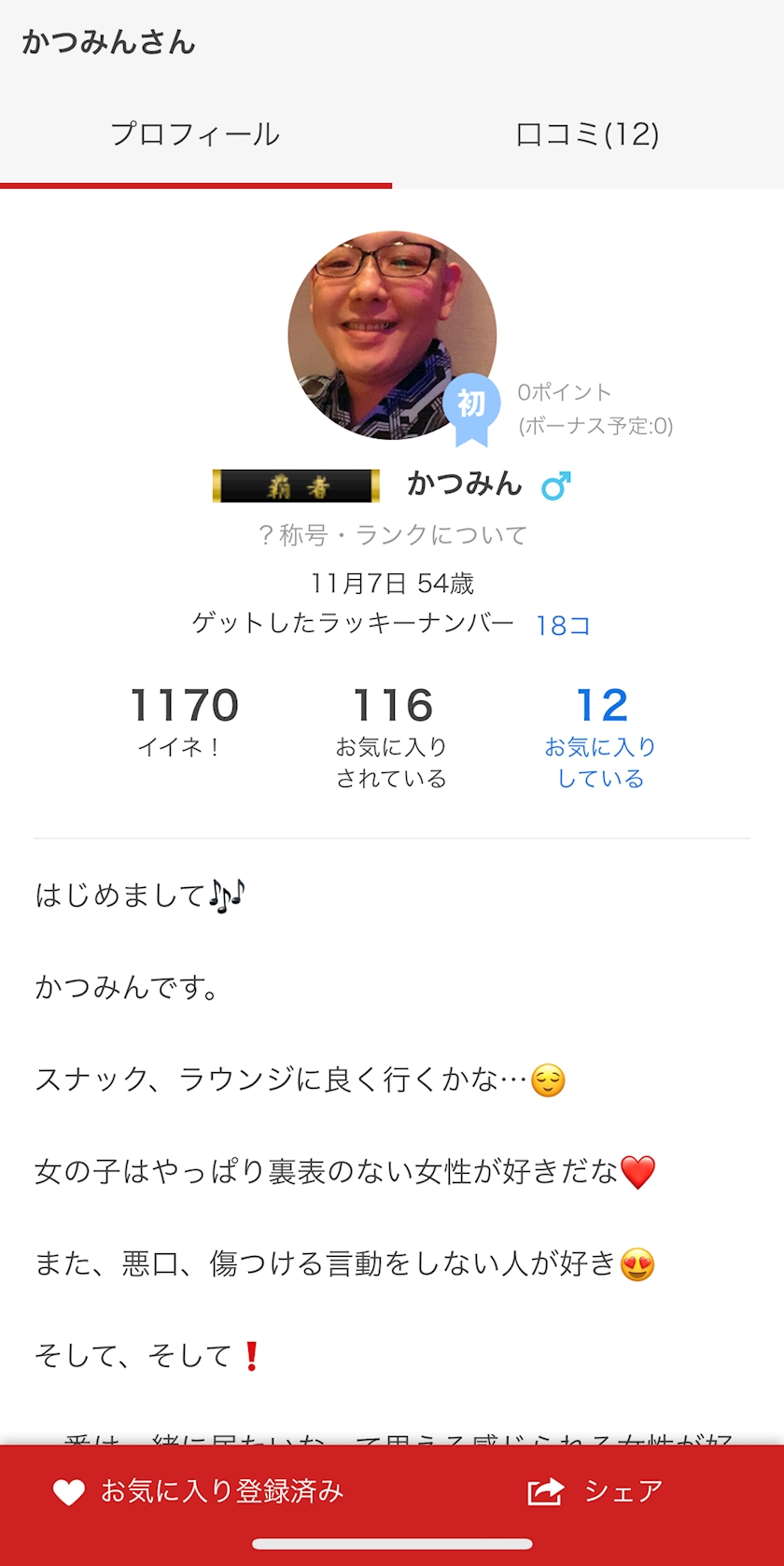Switch to the プロフィール tab
This screenshot has height=1566, width=784.
pyautogui.click(x=195, y=134)
